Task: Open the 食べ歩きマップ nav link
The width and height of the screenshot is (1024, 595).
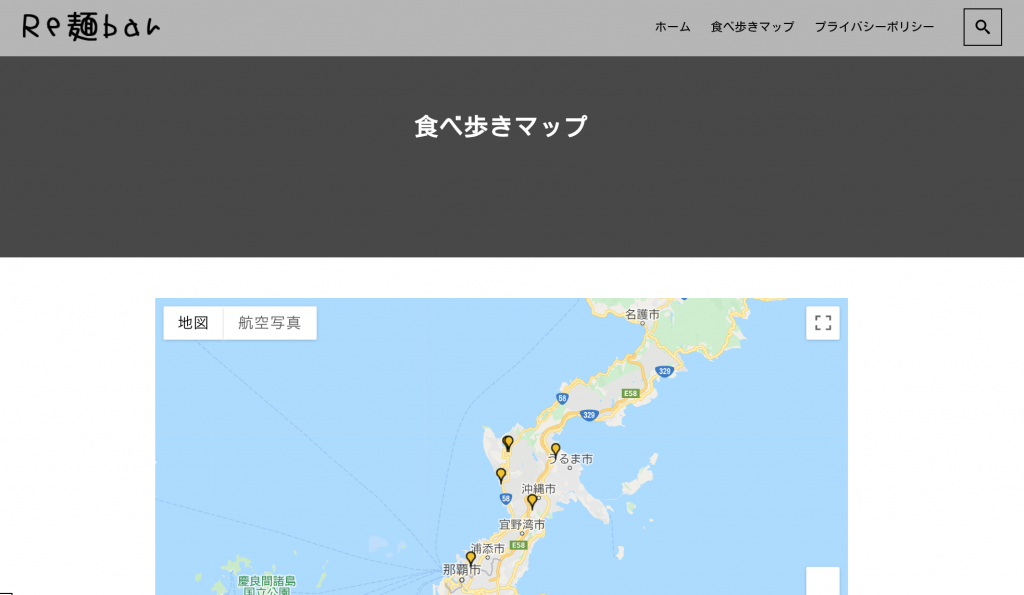Action: click(x=752, y=27)
